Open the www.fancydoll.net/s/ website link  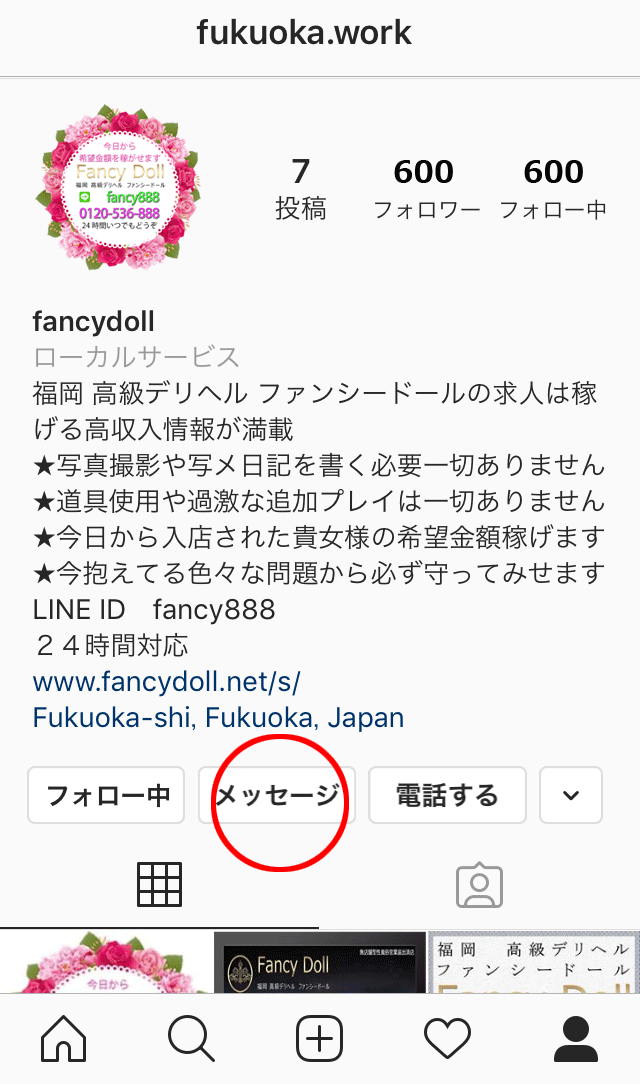[167, 682]
